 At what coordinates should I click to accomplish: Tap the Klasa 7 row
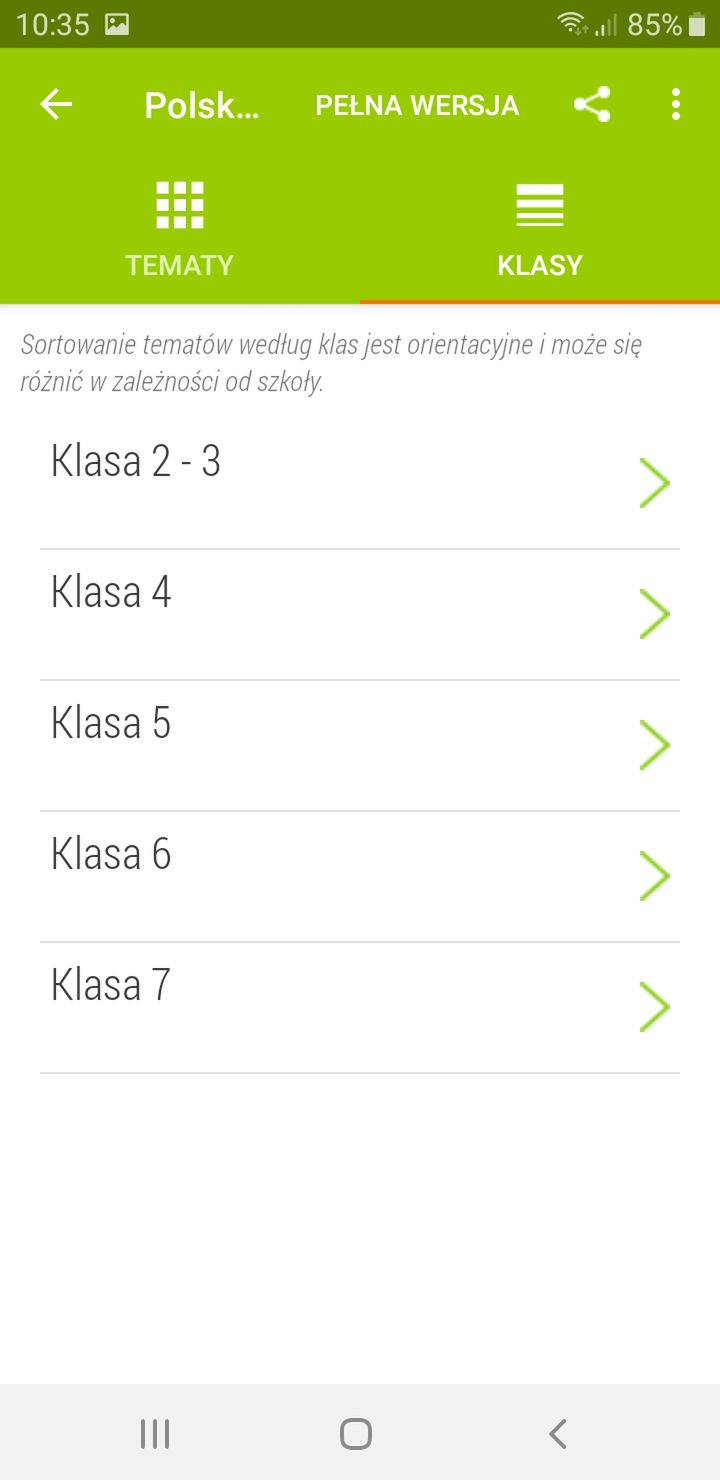360,1008
